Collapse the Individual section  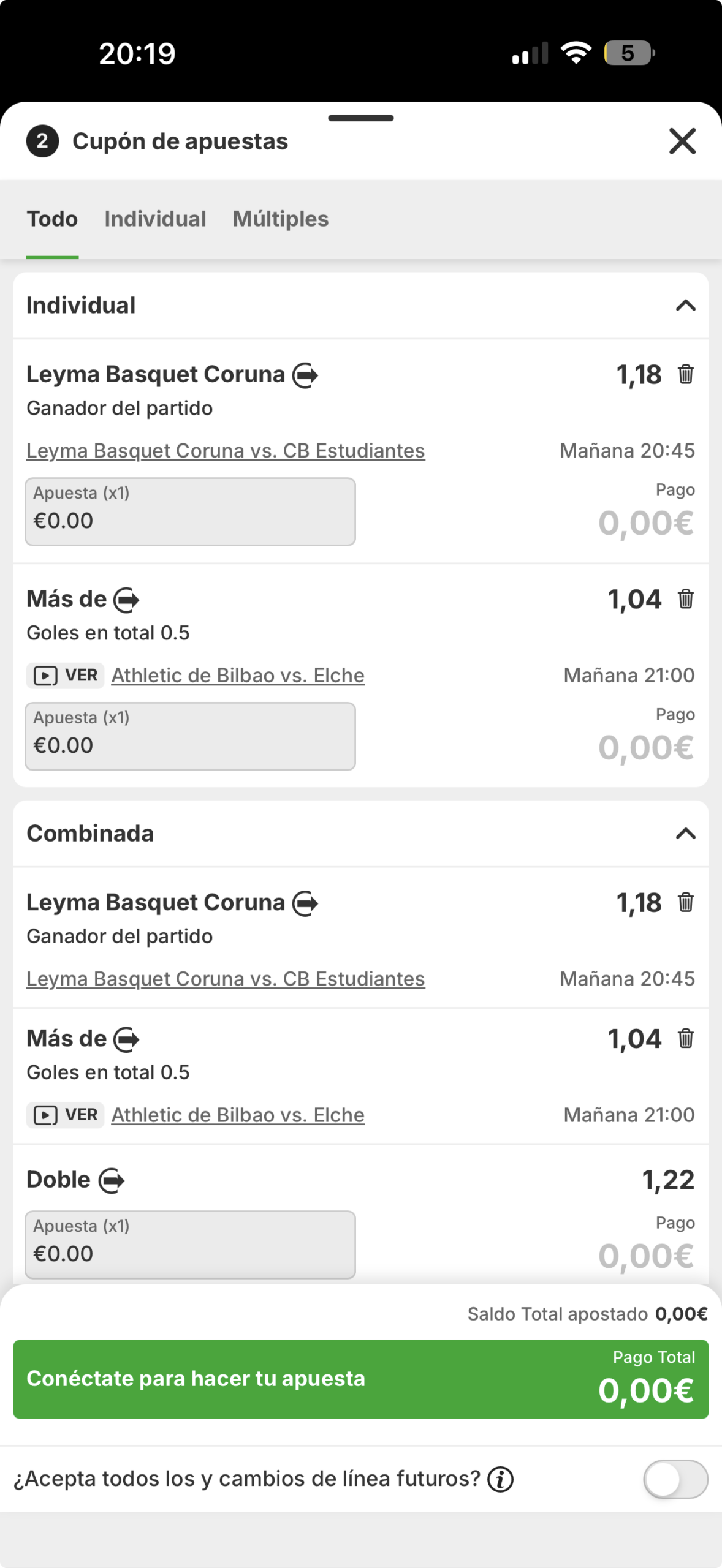point(685,305)
